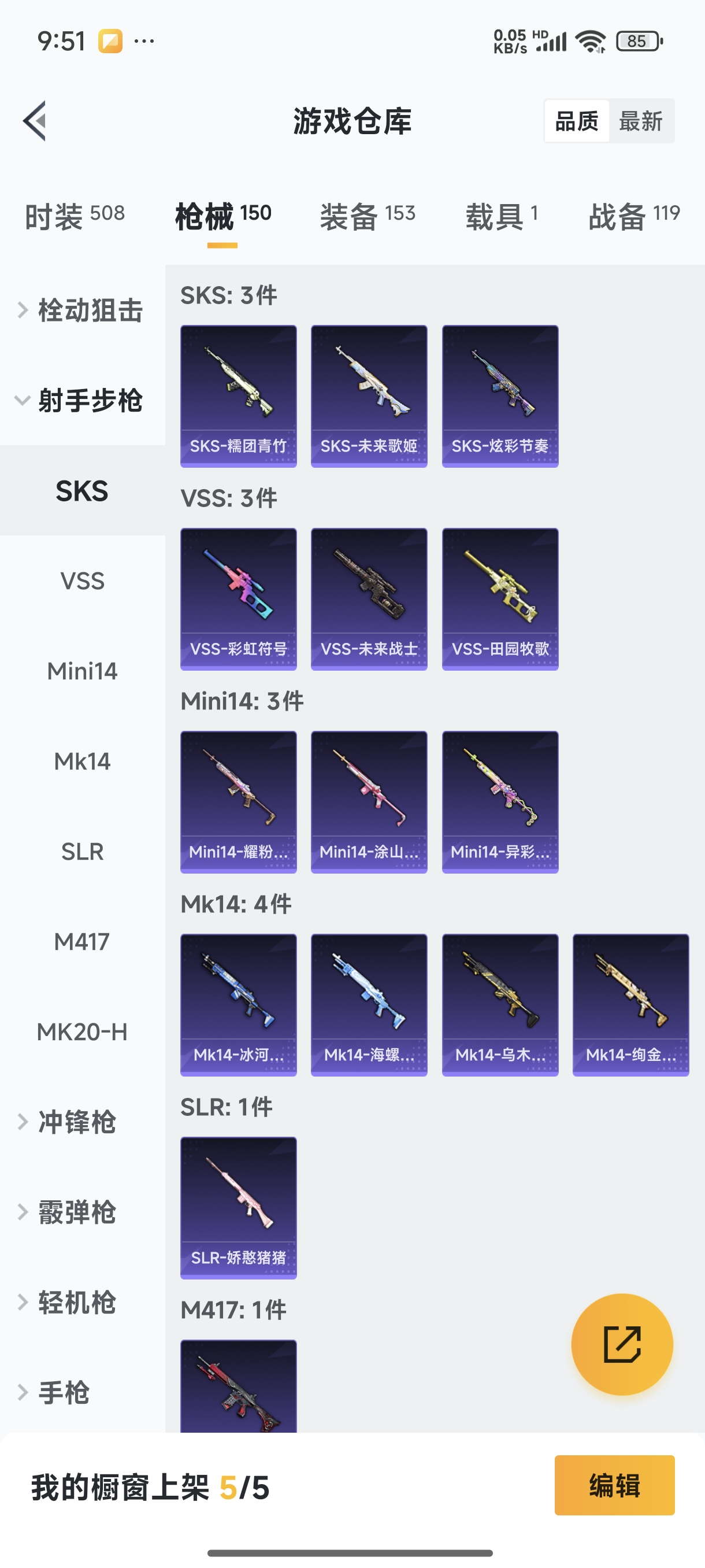Open the VSS-彩虹符号 skin
The width and height of the screenshot is (705, 1568).
coord(239,599)
